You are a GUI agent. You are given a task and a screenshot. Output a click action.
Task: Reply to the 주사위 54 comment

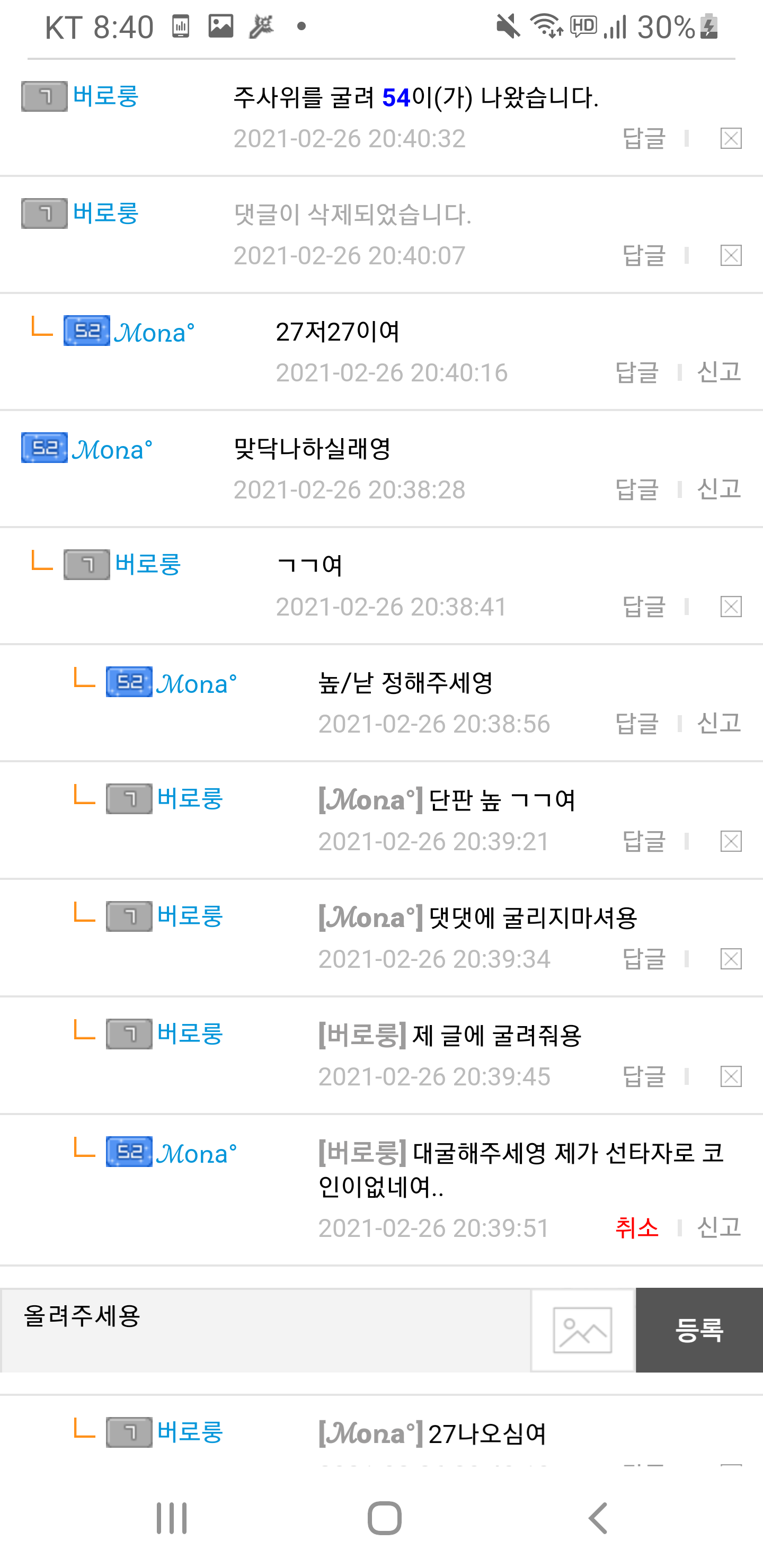(644, 139)
